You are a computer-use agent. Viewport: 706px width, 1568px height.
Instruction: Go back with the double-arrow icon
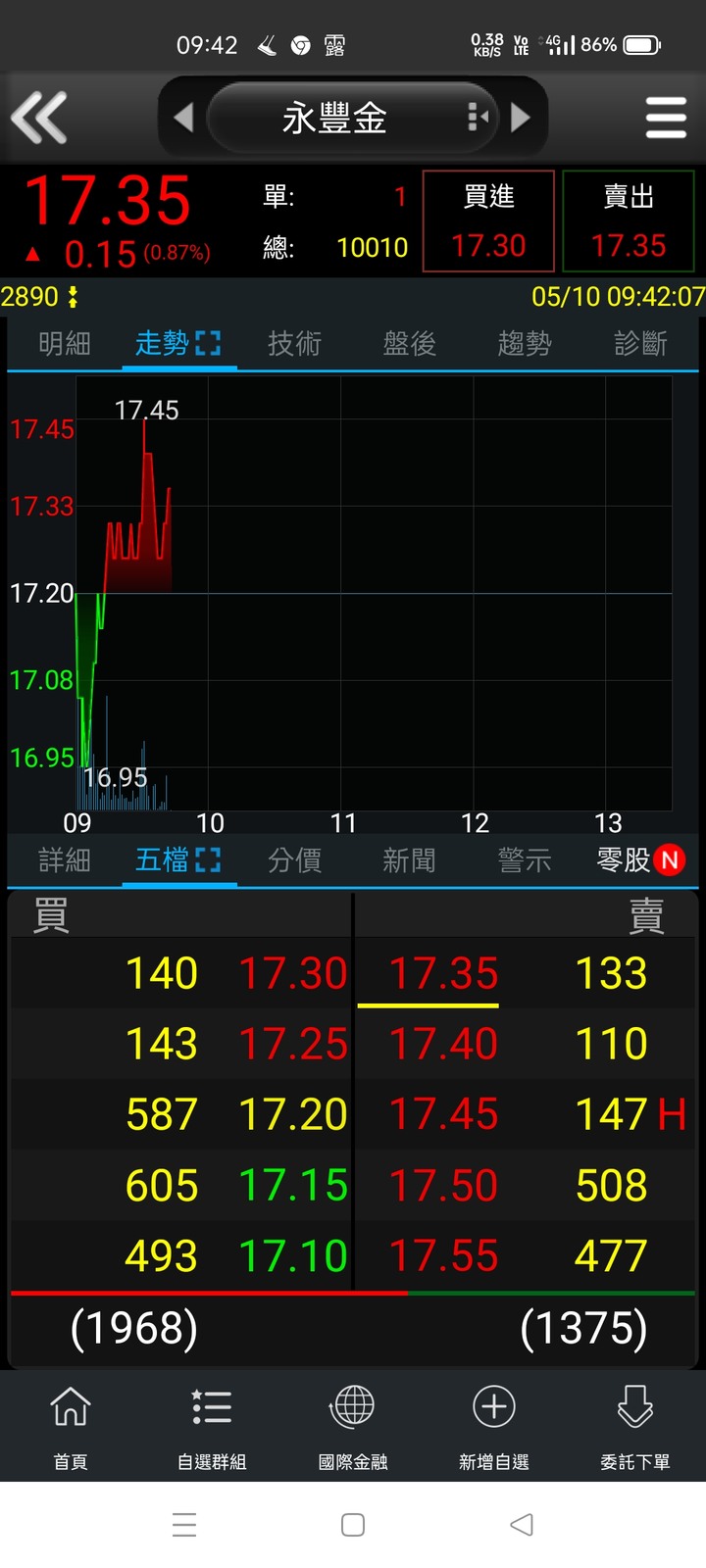(x=39, y=118)
